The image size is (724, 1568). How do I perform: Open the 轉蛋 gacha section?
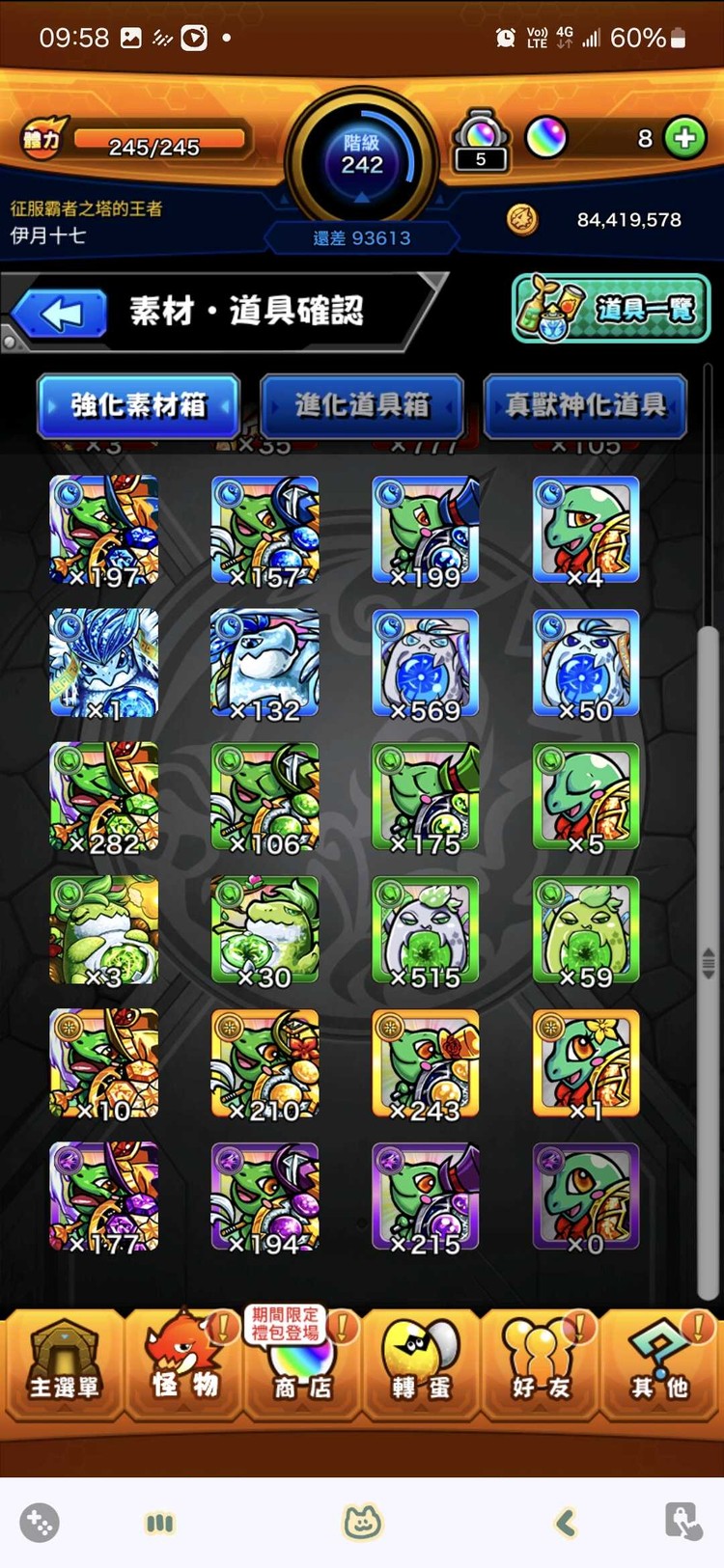coord(421,1364)
